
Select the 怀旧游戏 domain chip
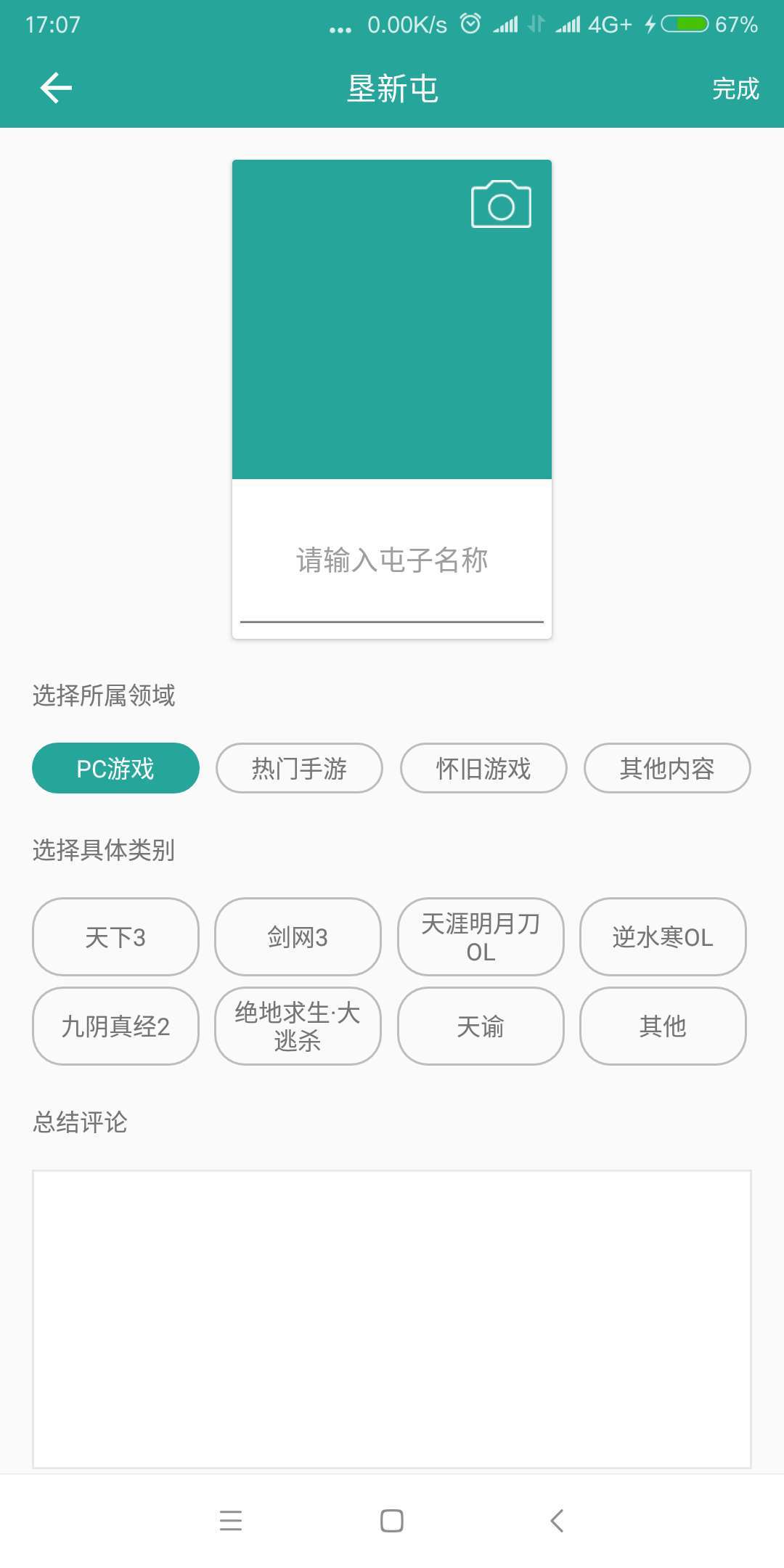(483, 768)
